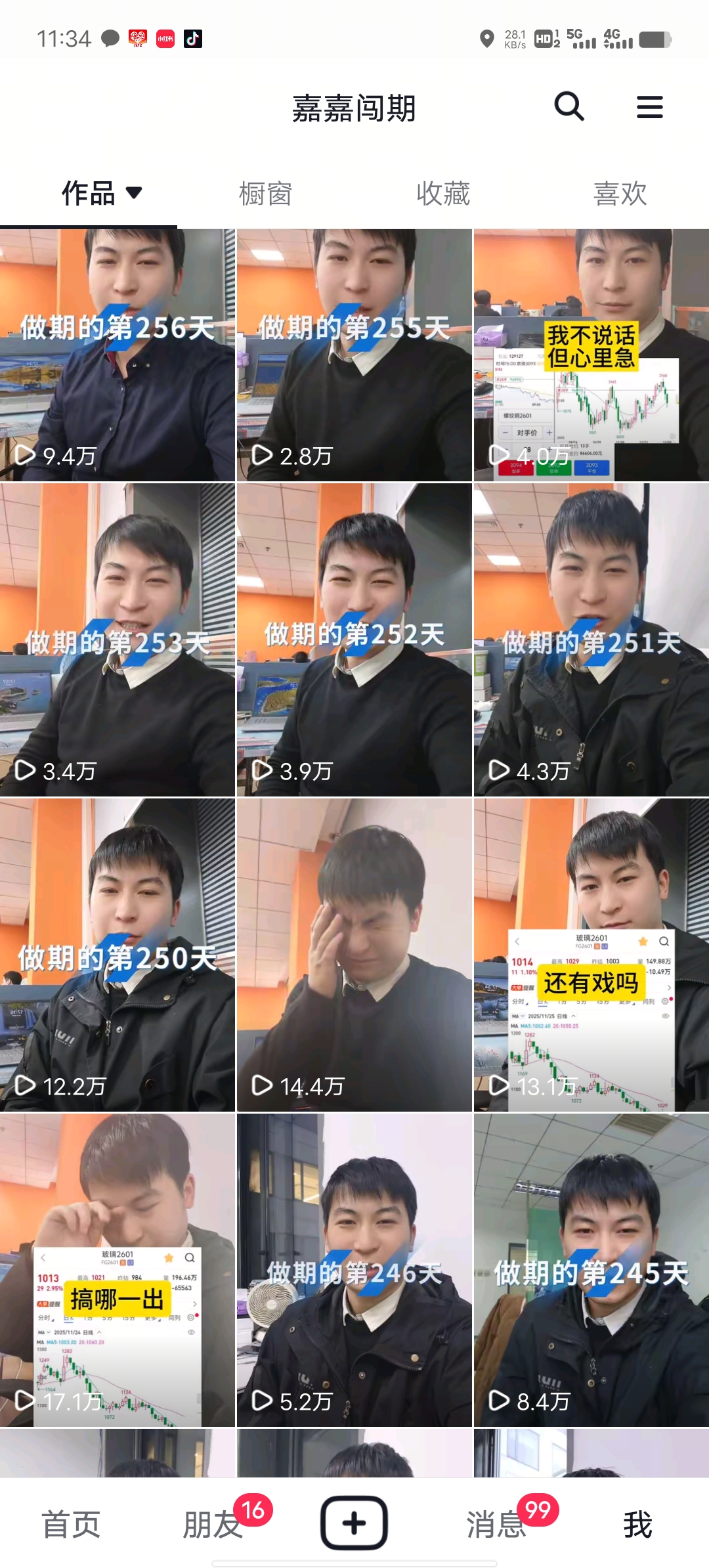This screenshot has height=1568, width=709.
Task: Switch to the 收藏 tab
Action: [443, 194]
